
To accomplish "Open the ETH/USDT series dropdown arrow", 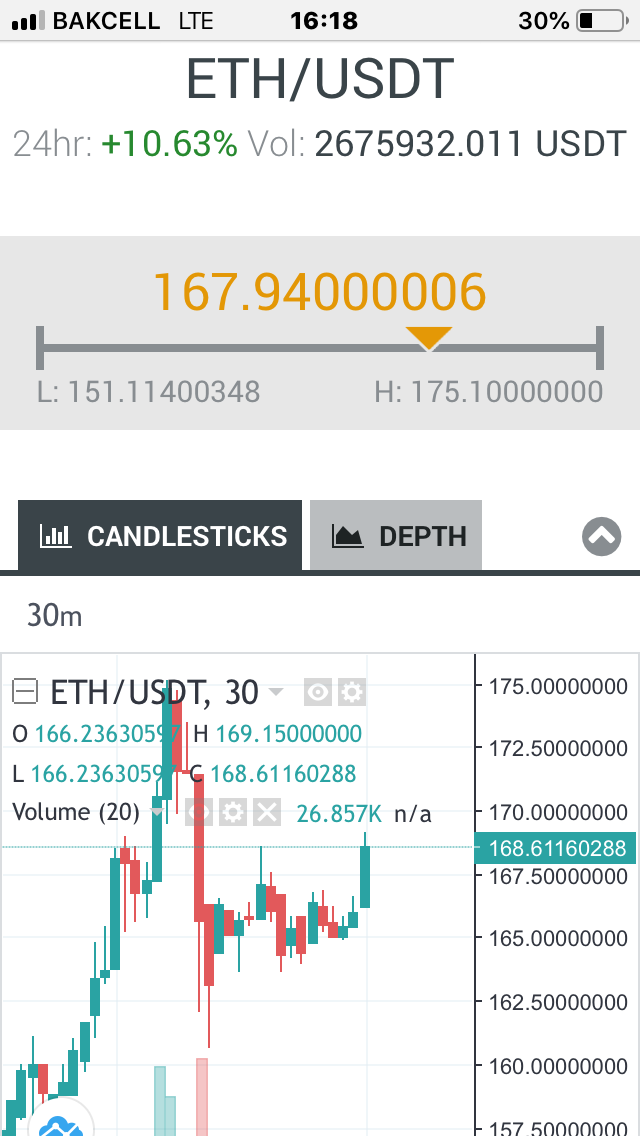I will point(276,692).
